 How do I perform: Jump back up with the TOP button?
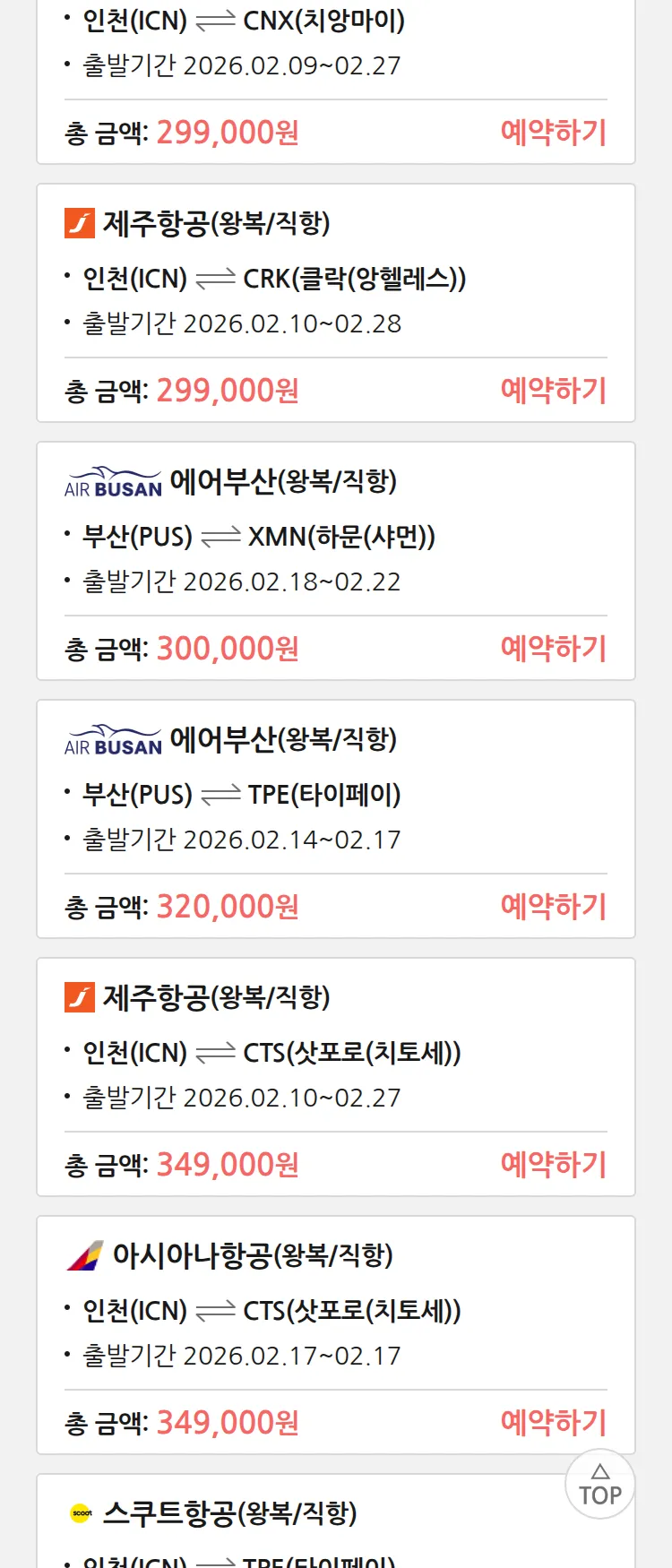(599, 1485)
